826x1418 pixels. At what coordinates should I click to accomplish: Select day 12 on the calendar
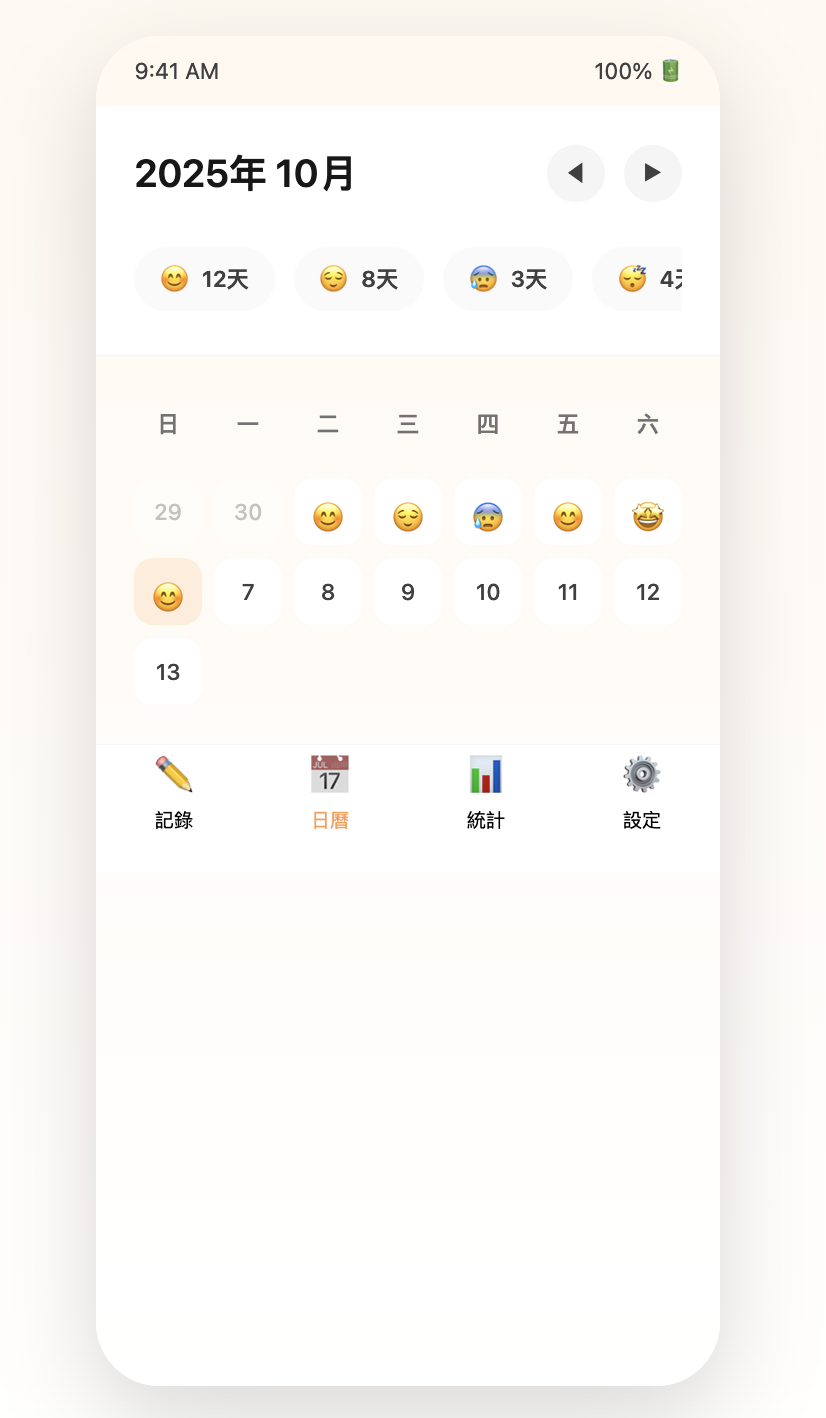(x=648, y=592)
